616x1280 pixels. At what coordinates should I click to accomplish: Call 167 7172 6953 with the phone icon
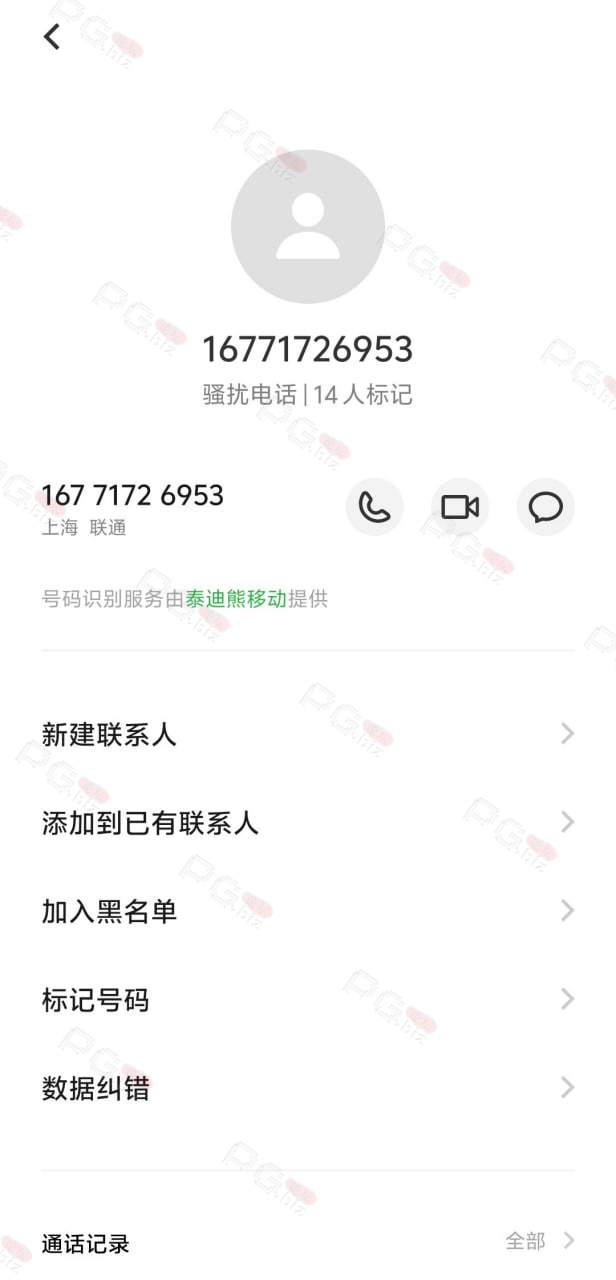(375, 508)
